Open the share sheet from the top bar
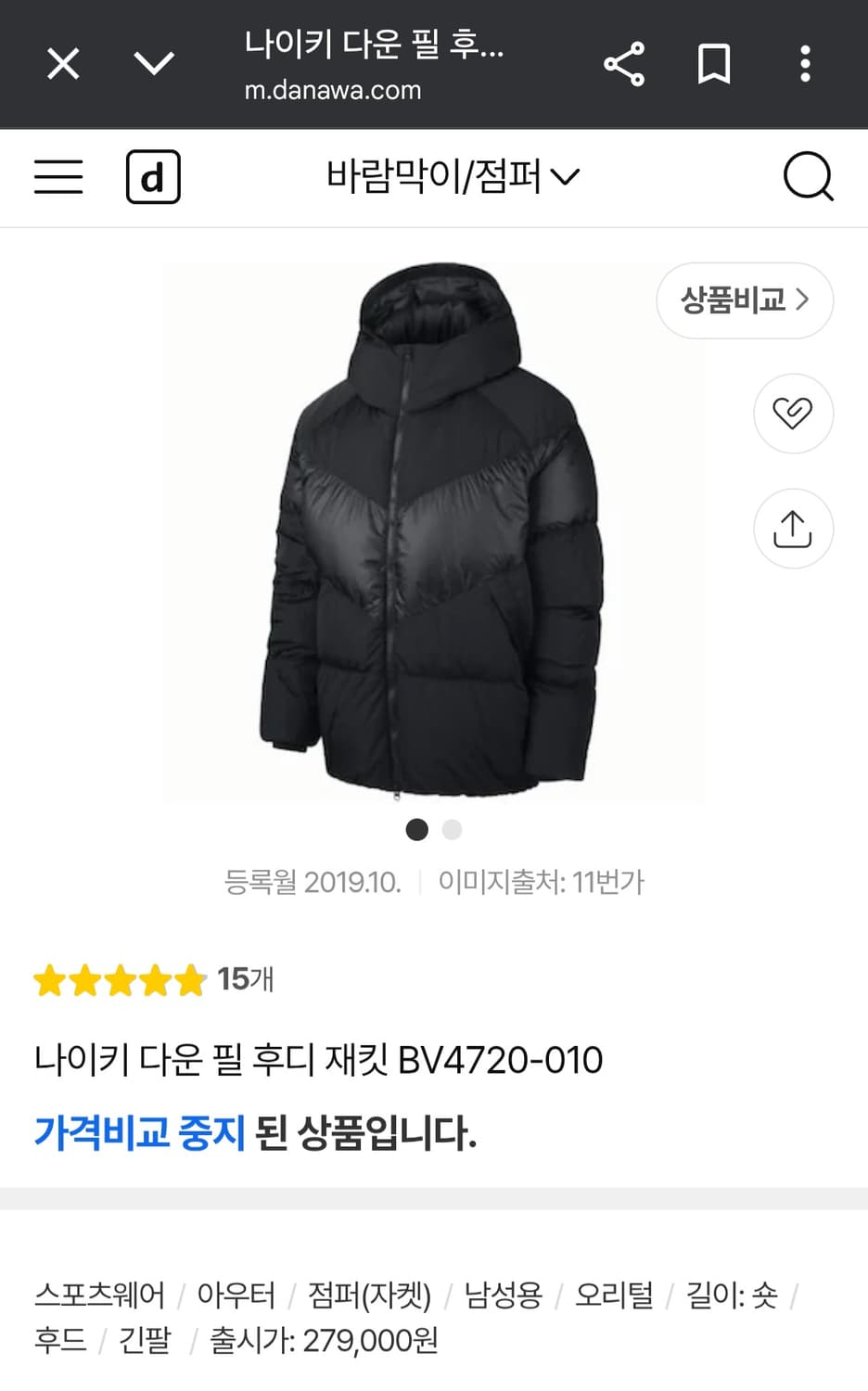Screen dimensions: 868x1391 624,63
